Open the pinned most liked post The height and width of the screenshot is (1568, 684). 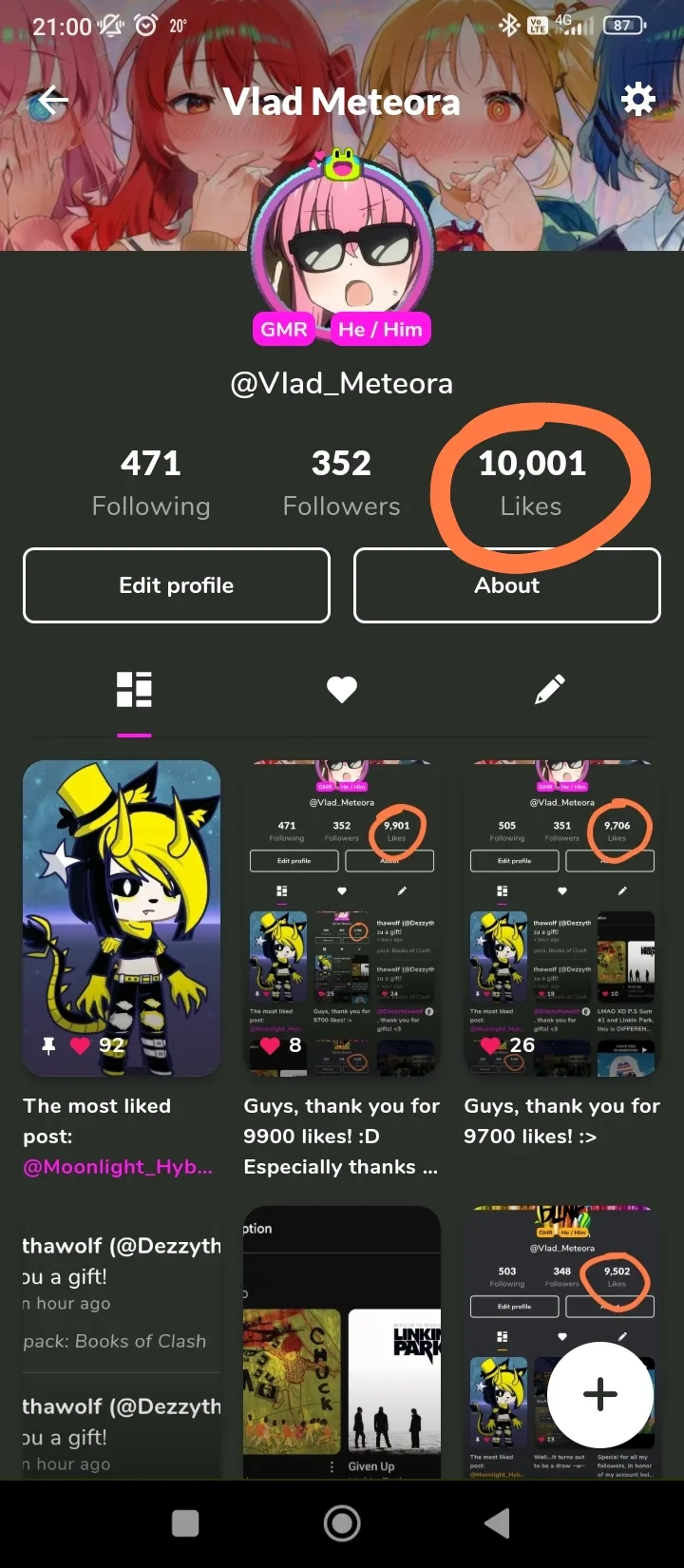[x=122, y=918]
